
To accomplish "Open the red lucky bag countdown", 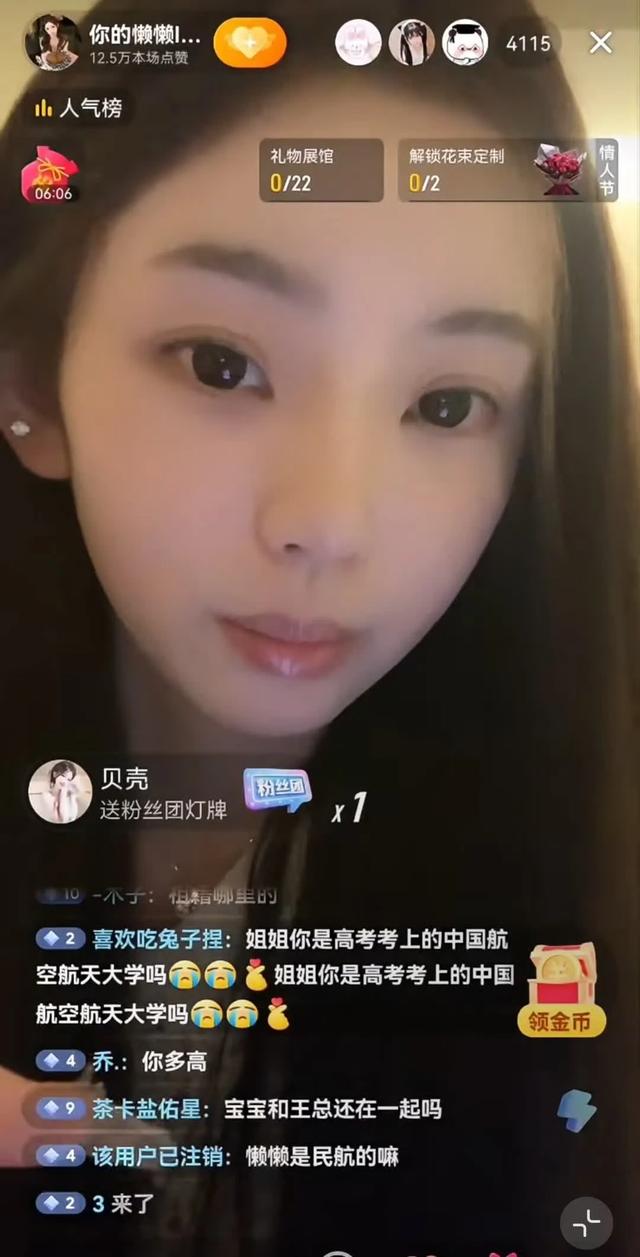I will (52, 175).
